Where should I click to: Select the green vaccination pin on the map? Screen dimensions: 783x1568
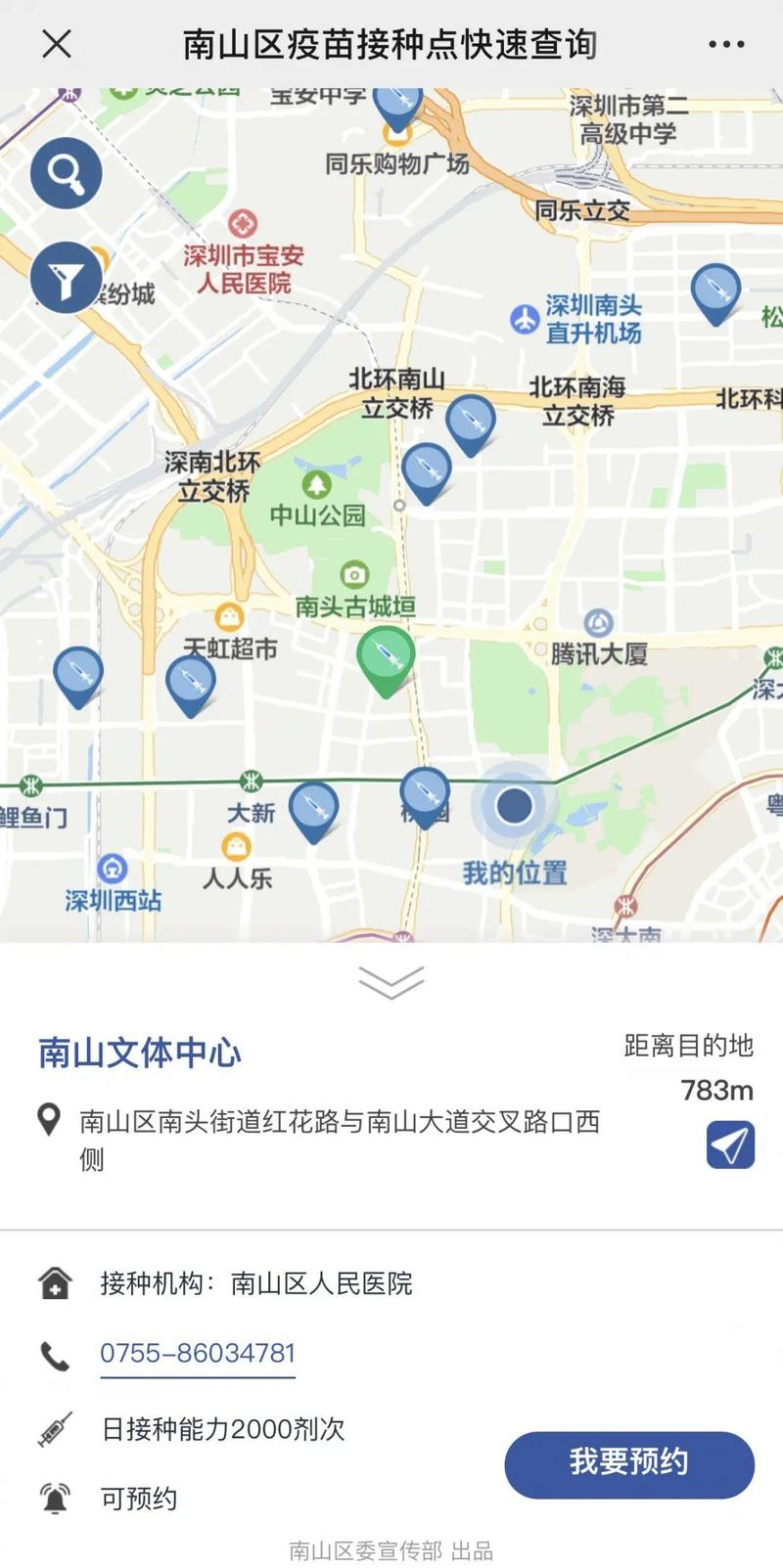click(x=386, y=658)
